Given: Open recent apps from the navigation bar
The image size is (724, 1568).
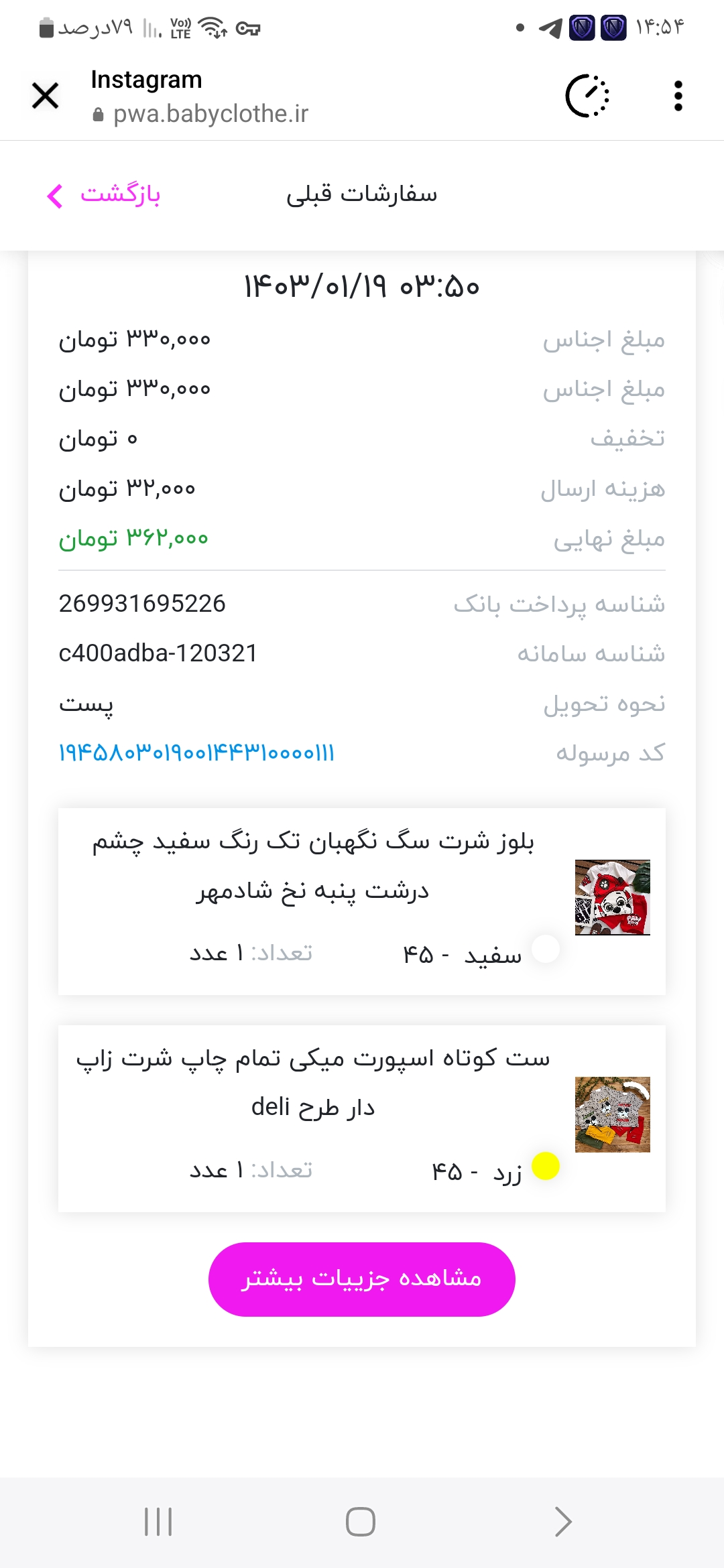Looking at the screenshot, I should [x=158, y=1522].
